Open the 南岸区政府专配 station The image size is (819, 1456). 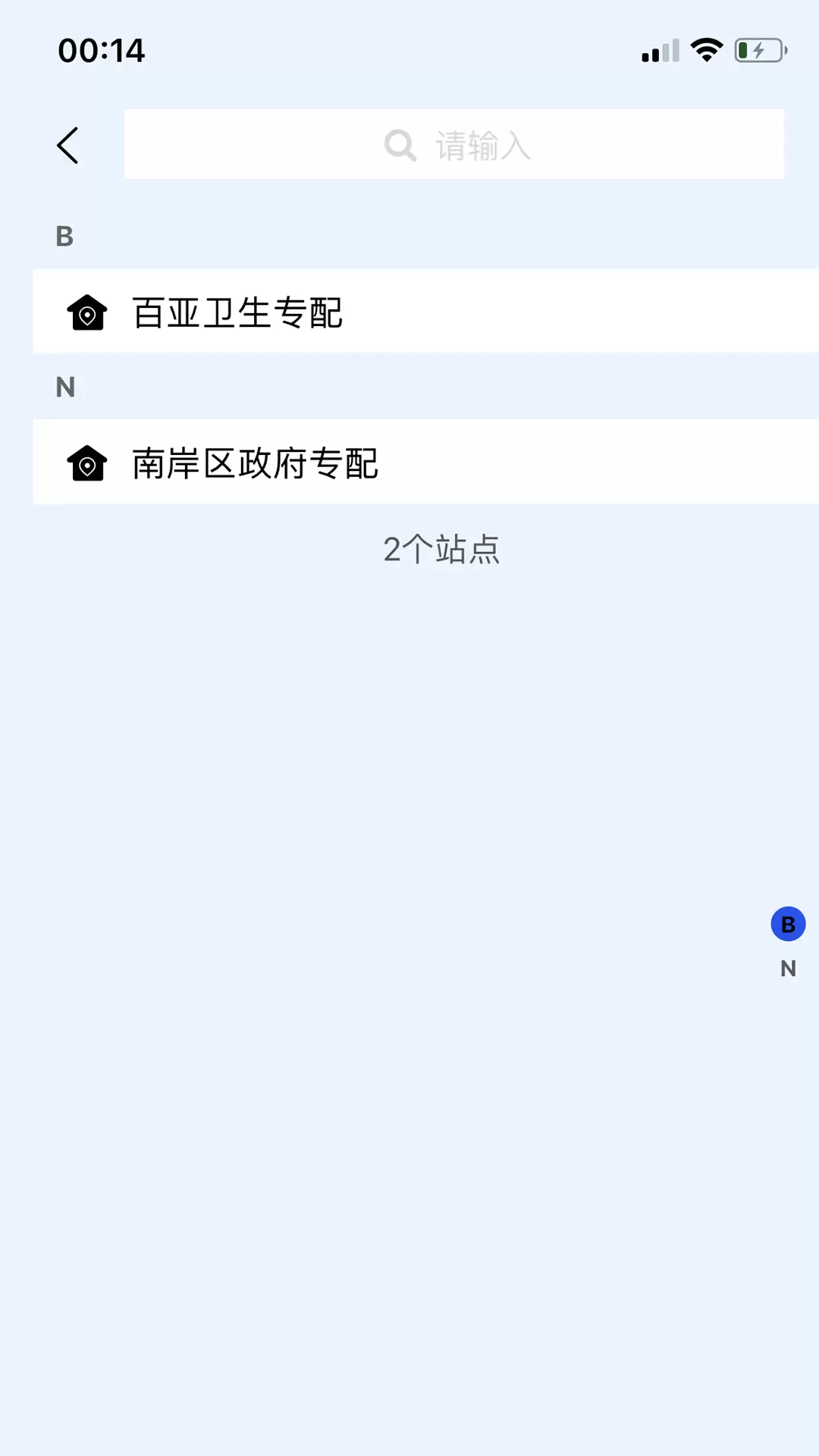[x=425, y=462]
